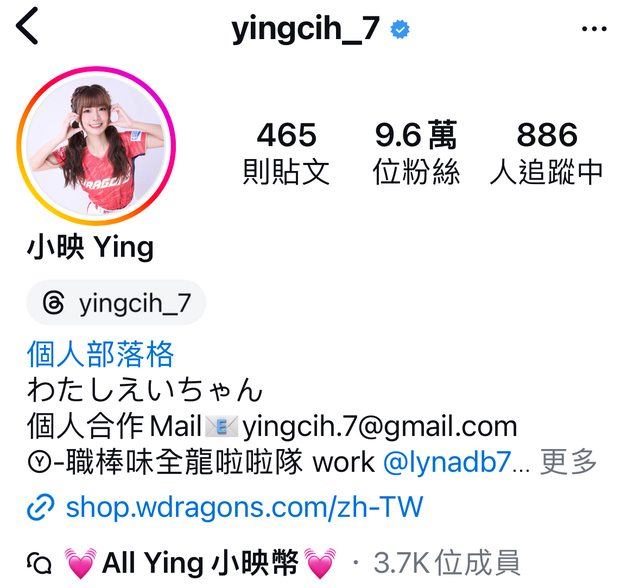Open the shop.wdragons.com/zh-TW link

pos(243,507)
